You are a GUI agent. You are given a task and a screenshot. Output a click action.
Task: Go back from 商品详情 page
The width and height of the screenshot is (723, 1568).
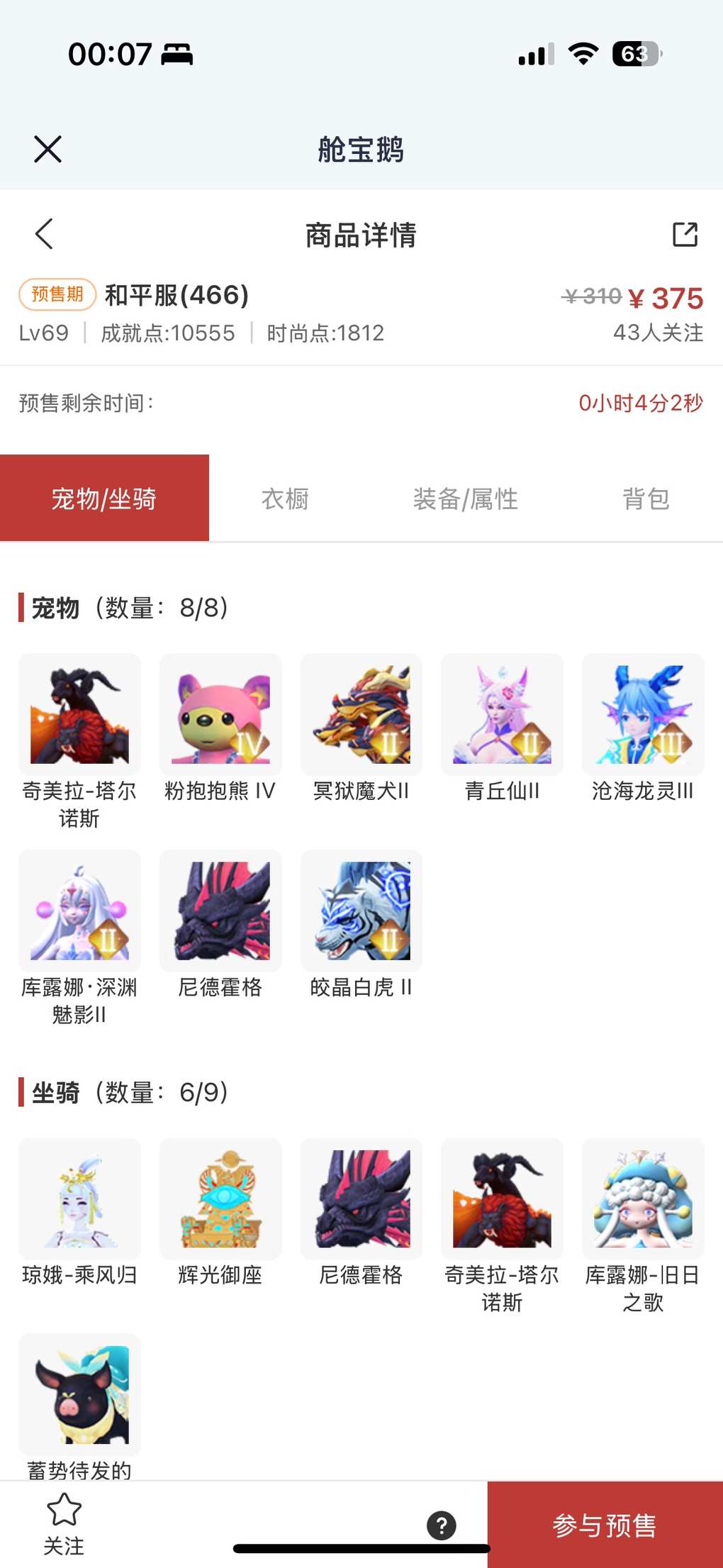pos(44,234)
